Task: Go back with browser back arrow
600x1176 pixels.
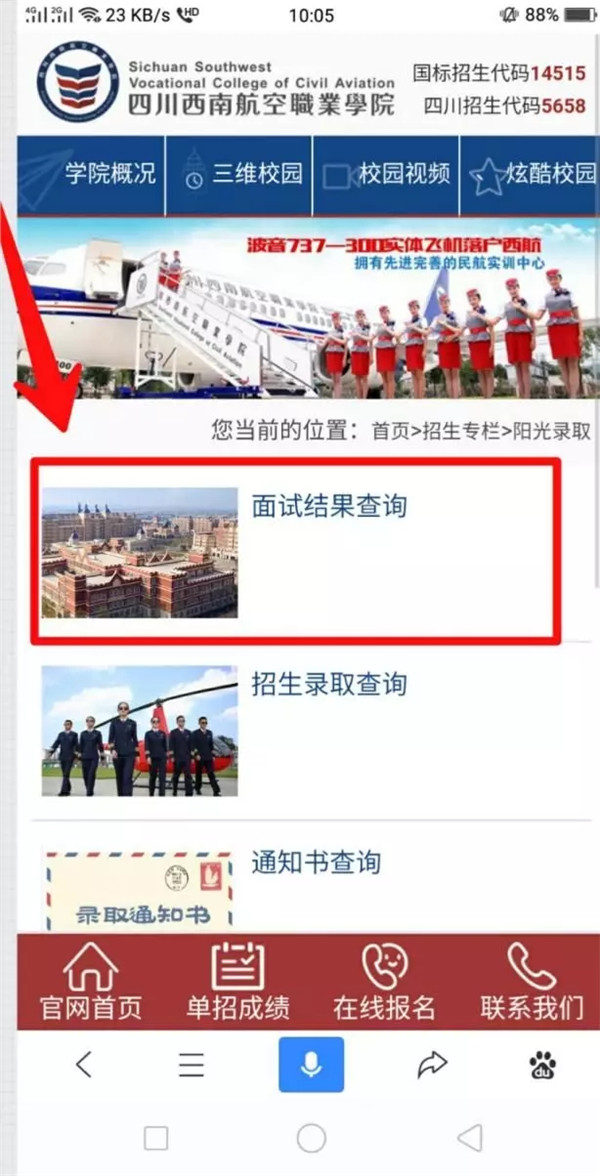Action: pyautogui.click(x=84, y=1065)
